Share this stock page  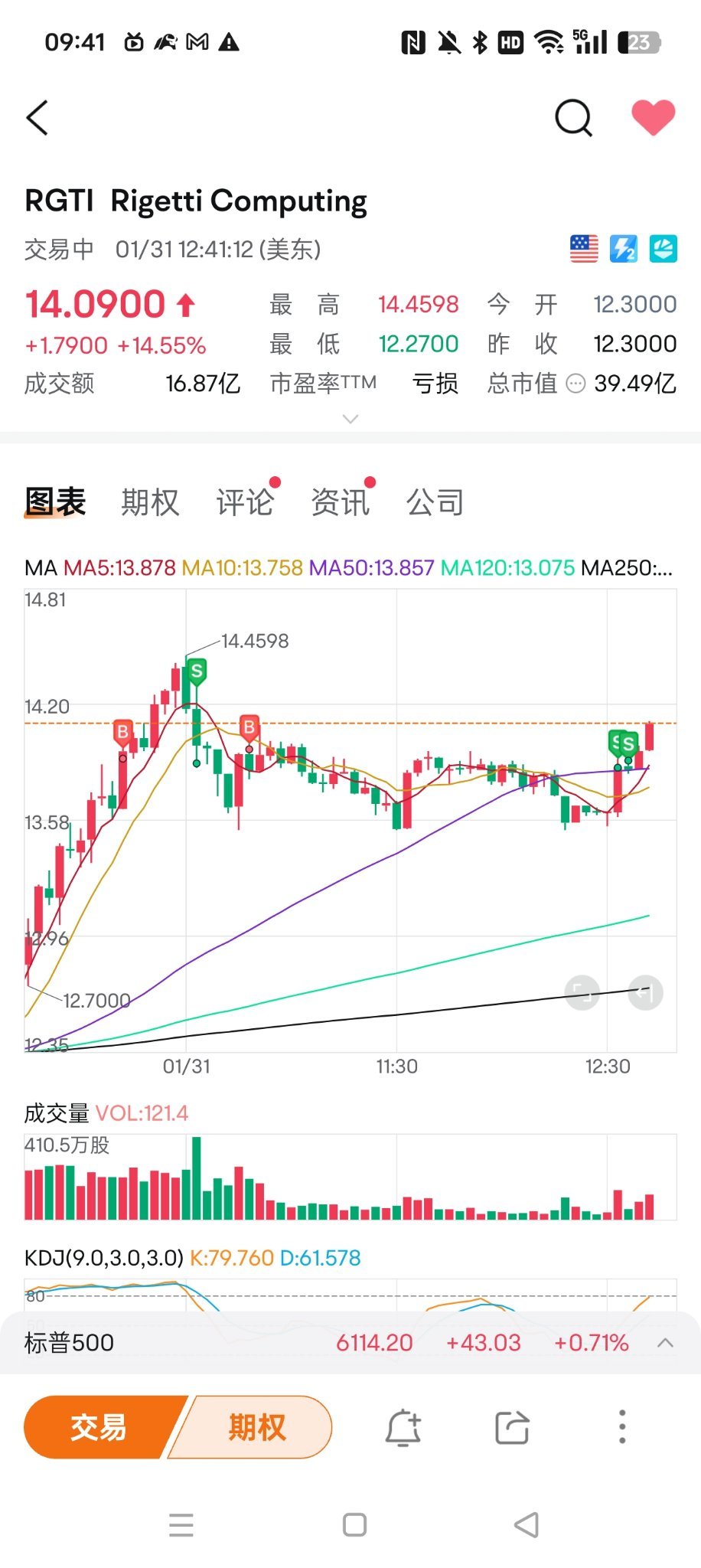tap(512, 1428)
